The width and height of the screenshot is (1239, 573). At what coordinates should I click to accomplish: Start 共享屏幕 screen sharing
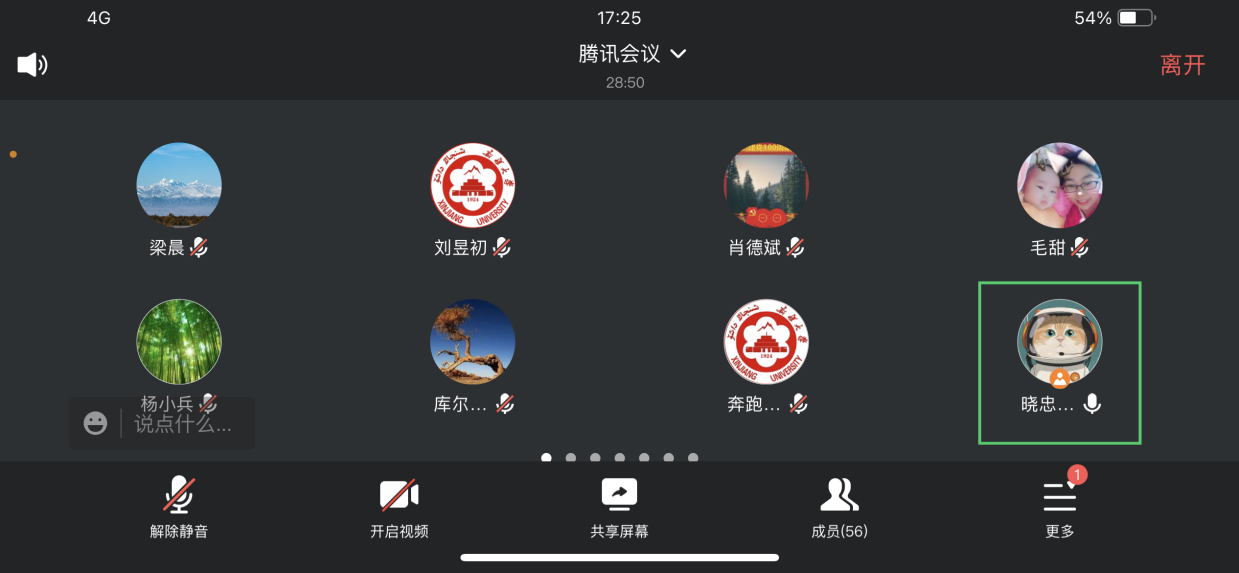click(619, 506)
